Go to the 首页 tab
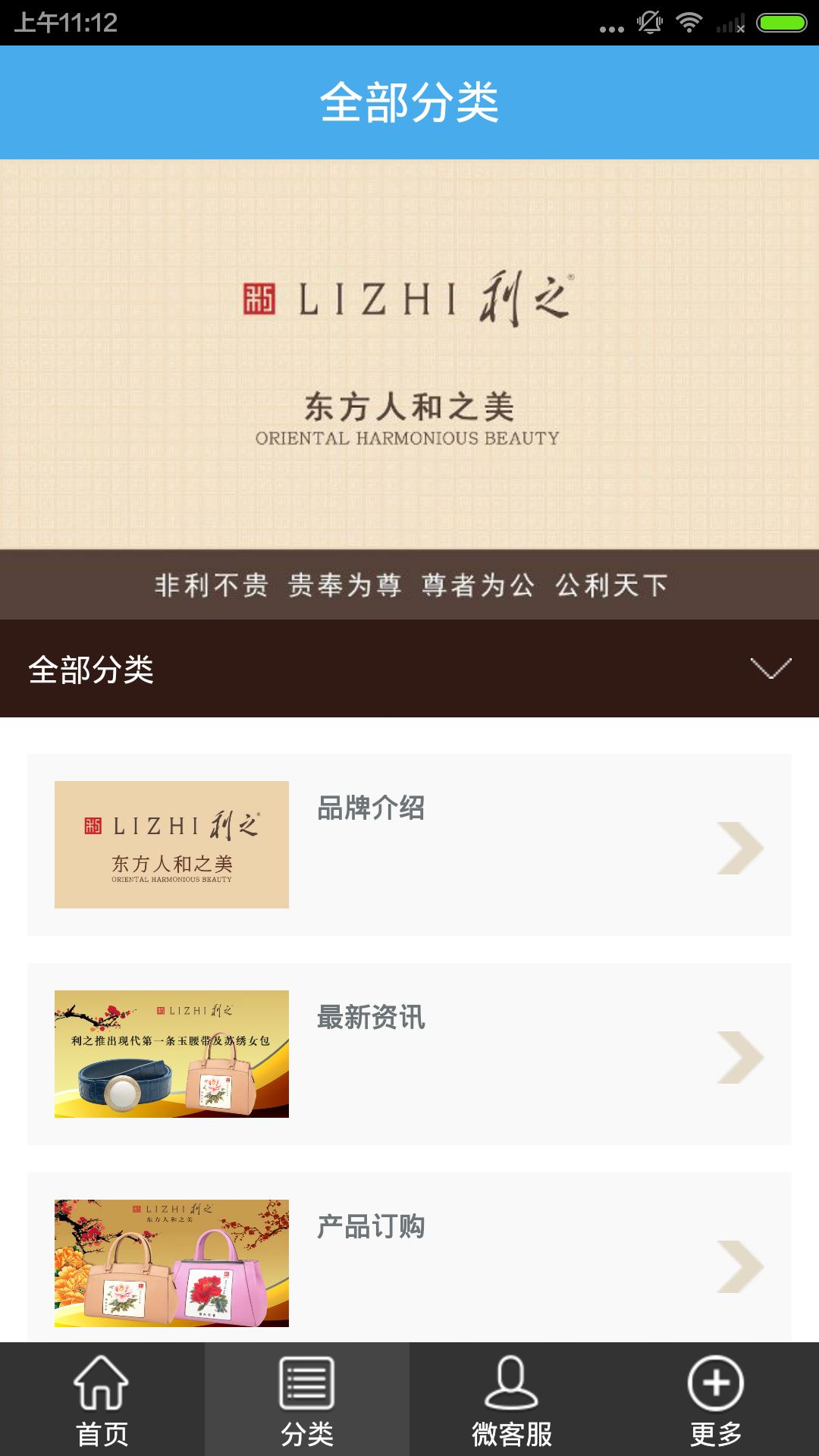The height and width of the screenshot is (1456, 819). [102, 1400]
